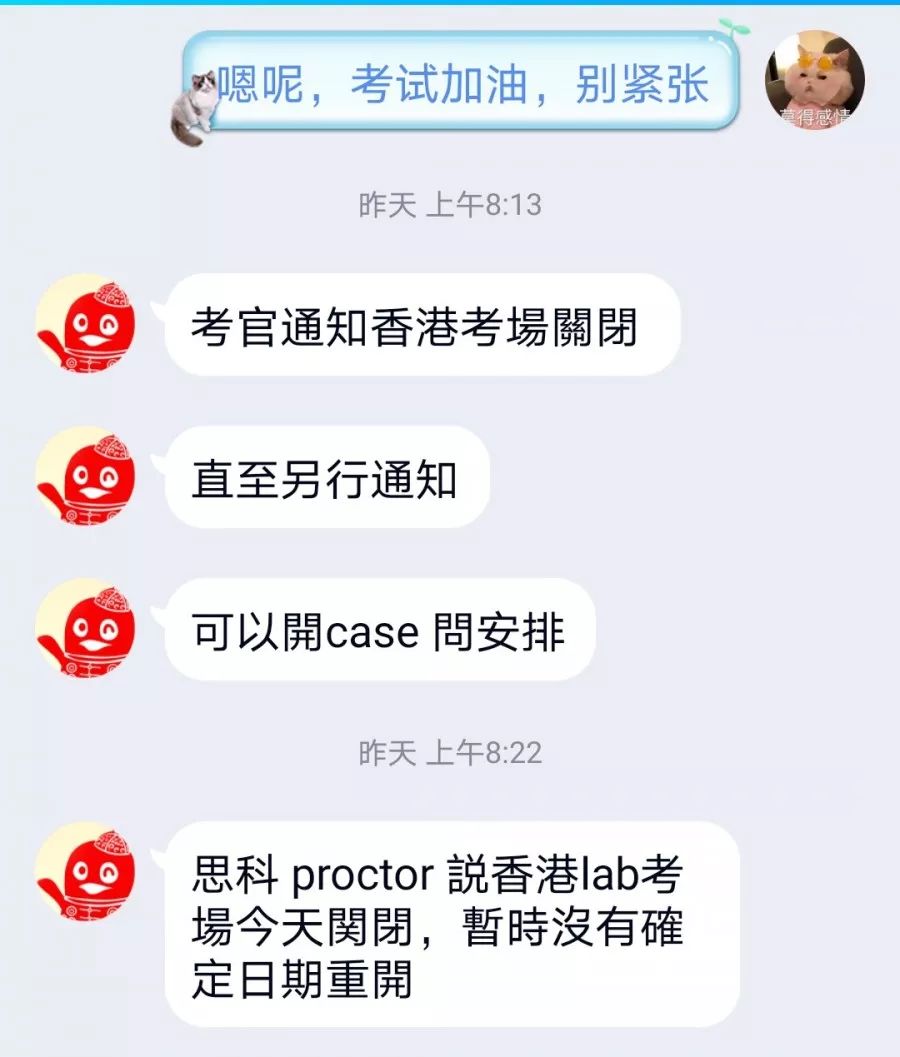Open avatar next to 思科 proctor message
The image size is (900, 1057).
pyautogui.click(x=87, y=872)
